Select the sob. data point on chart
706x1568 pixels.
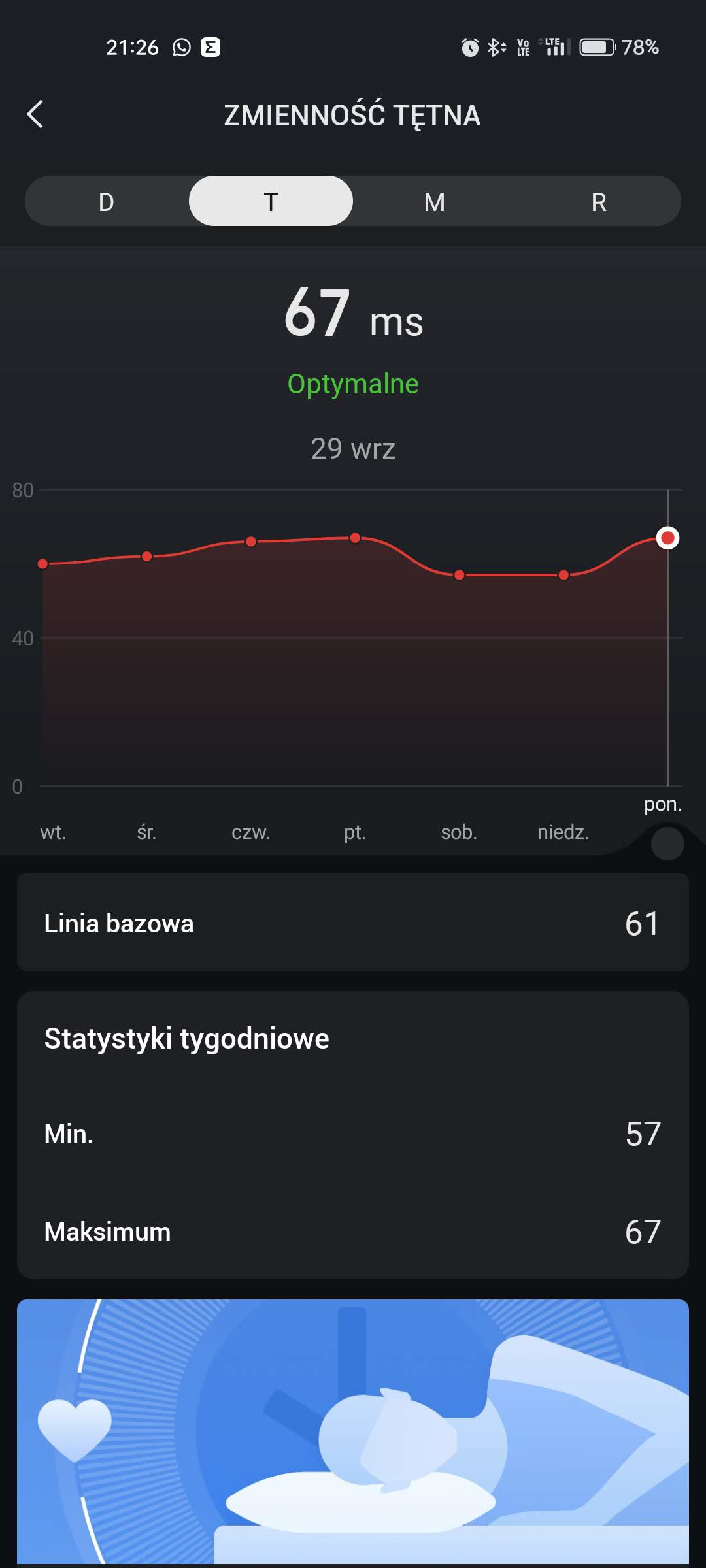pyautogui.click(x=460, y=575)
